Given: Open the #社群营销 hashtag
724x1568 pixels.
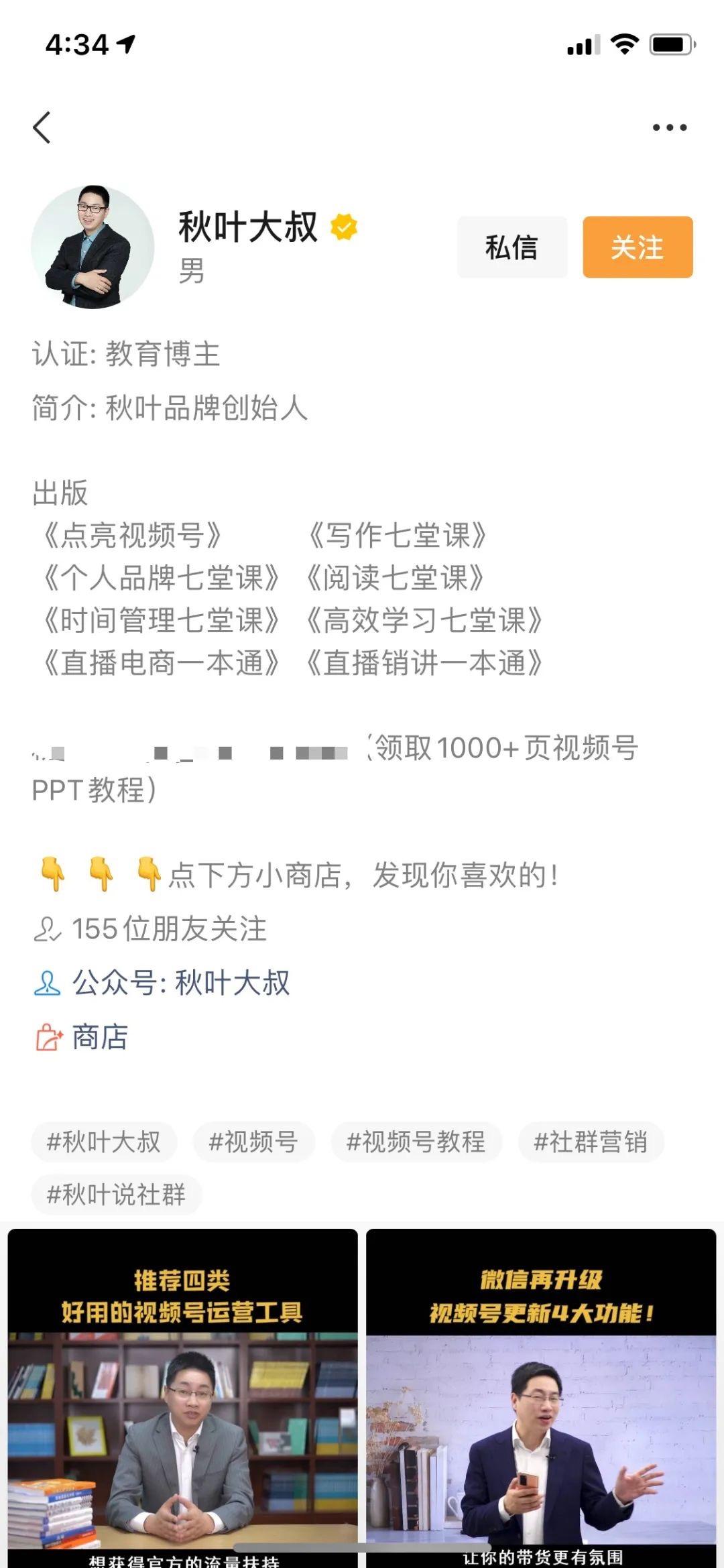Looking at the screenshot, I should tap(591, 1142).
